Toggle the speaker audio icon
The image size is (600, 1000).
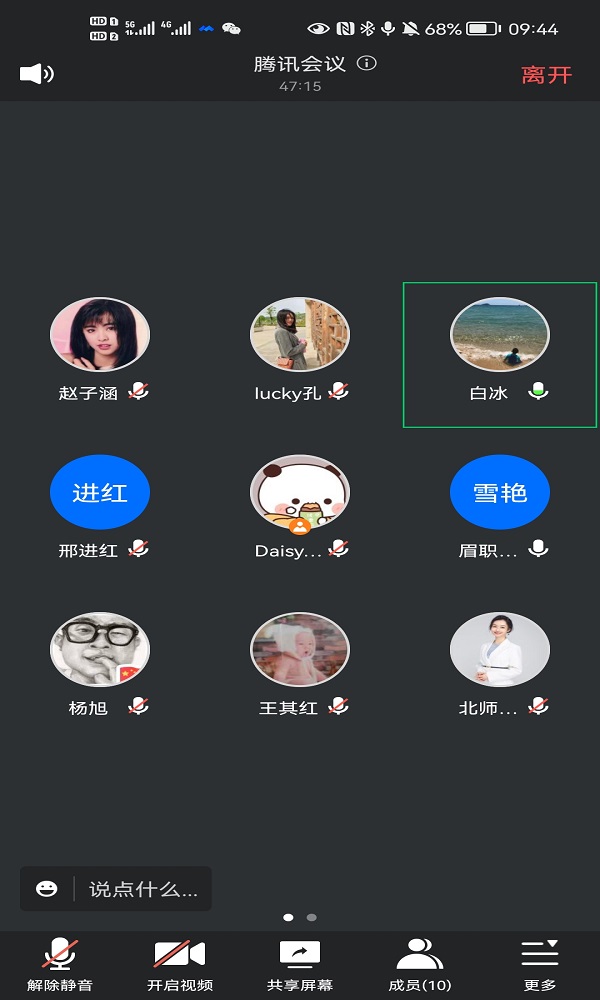point(36,74)
